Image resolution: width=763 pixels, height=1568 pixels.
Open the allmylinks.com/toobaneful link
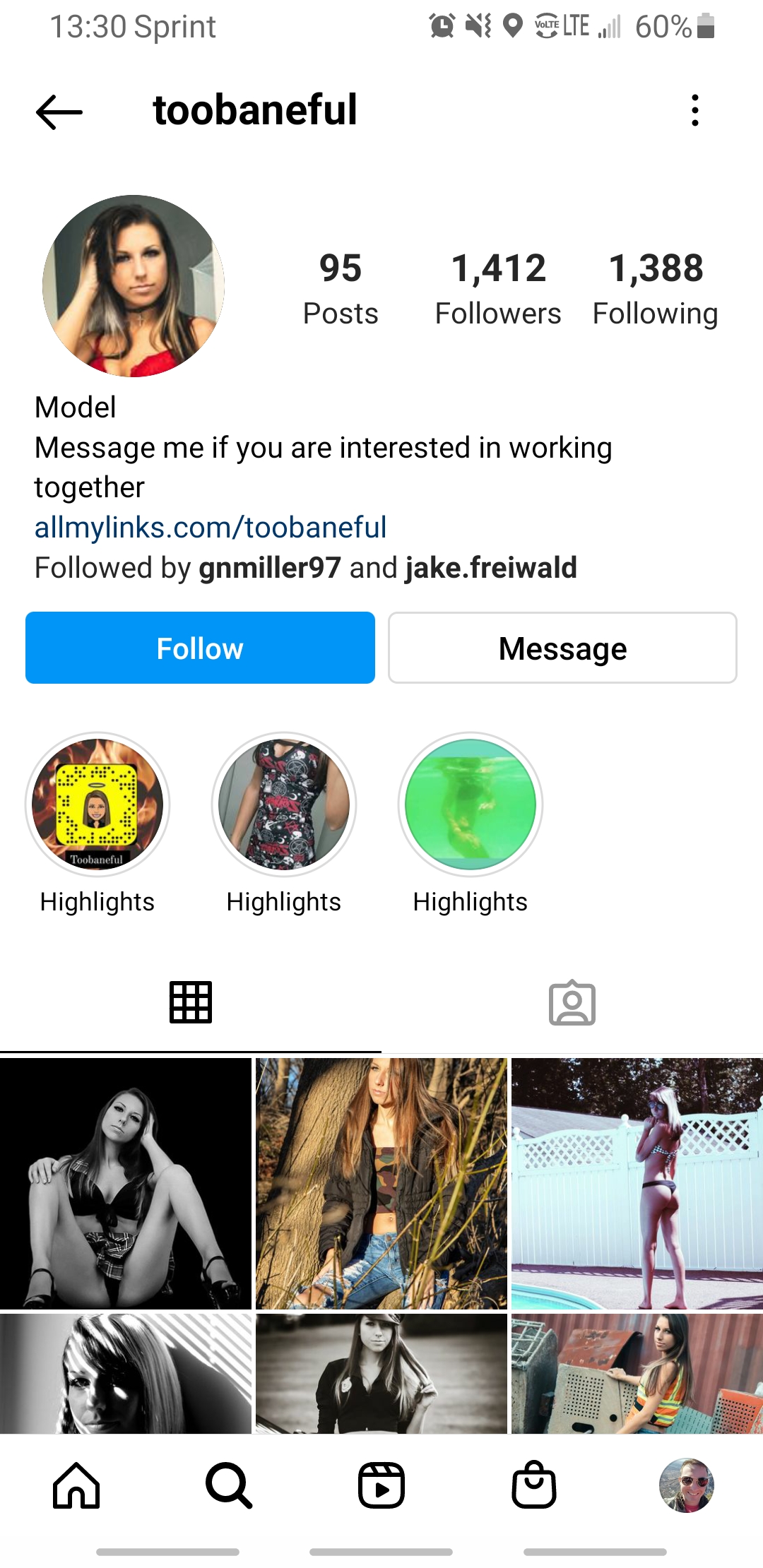point(211,528)
